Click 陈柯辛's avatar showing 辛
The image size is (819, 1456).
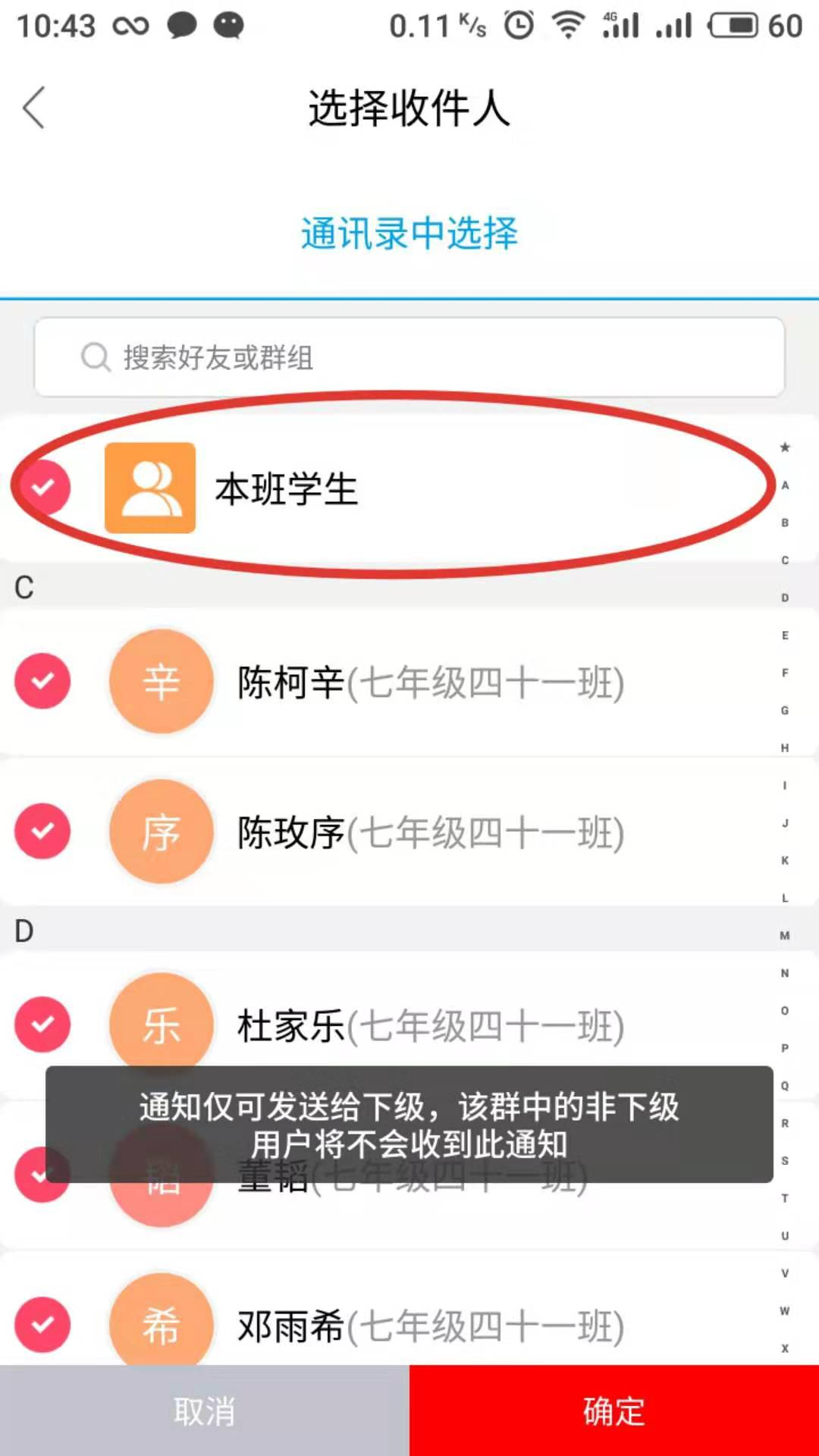click(x=161, y=681)
